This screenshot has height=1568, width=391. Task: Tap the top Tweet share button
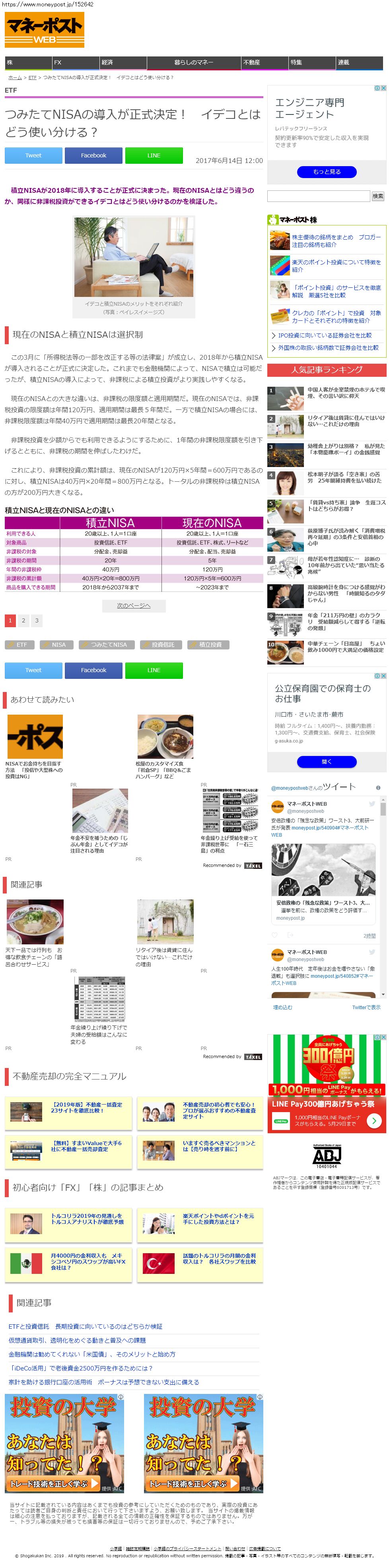(x=33, y=156)
